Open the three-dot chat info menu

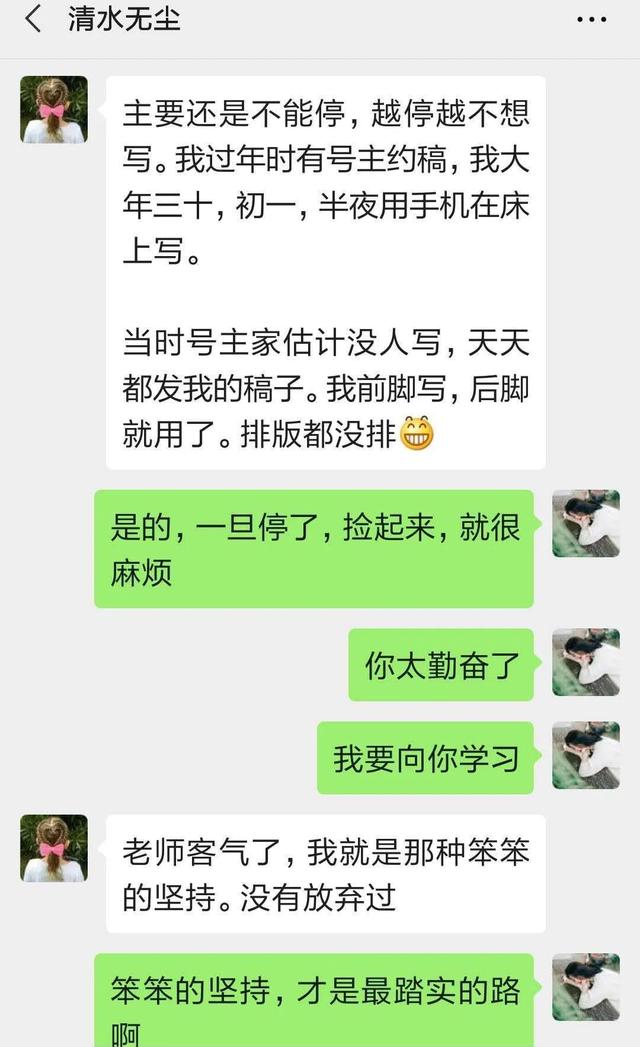pyautogui.click(x=591, y=19)
